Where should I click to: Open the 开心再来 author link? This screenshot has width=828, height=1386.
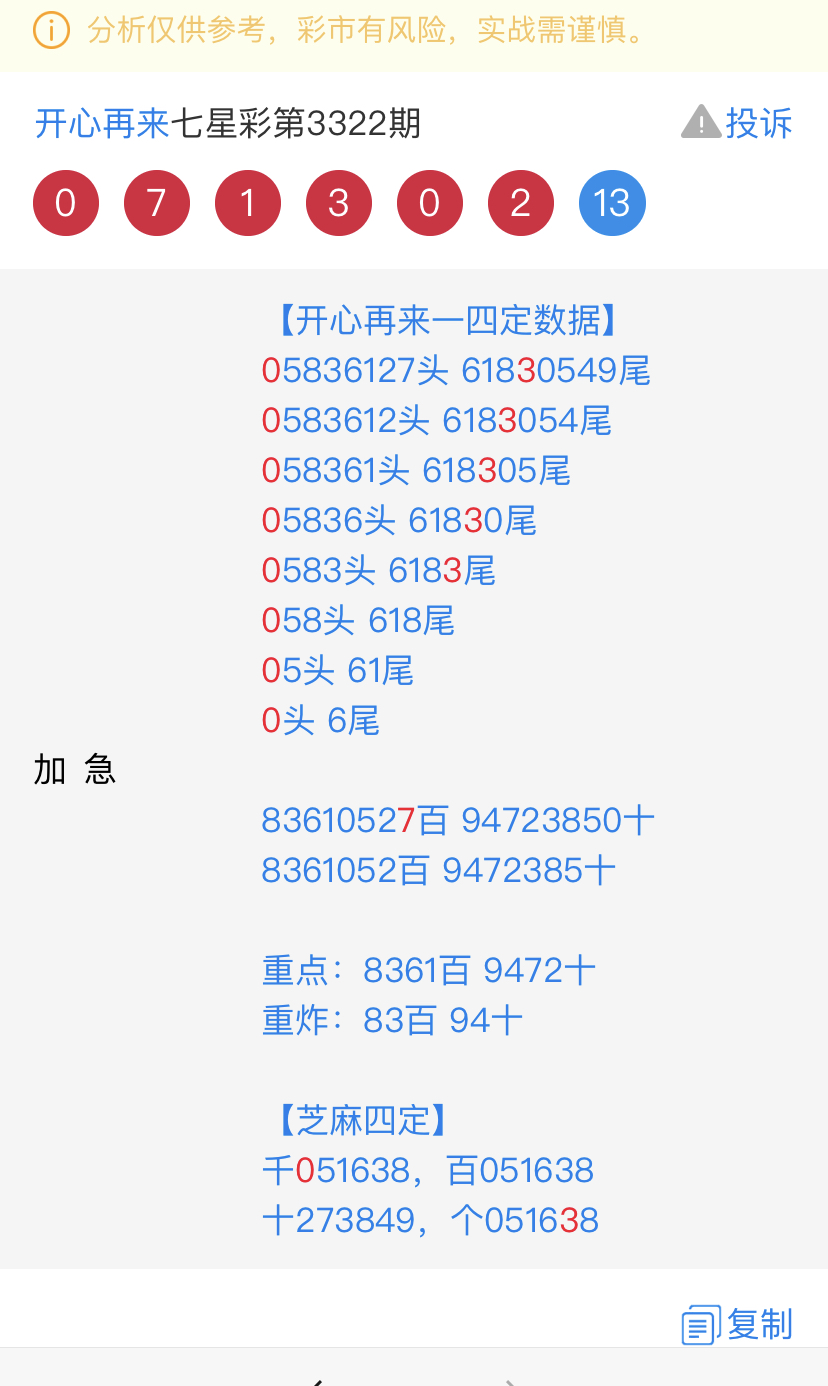pyautogui.click(x=103, y=124)
